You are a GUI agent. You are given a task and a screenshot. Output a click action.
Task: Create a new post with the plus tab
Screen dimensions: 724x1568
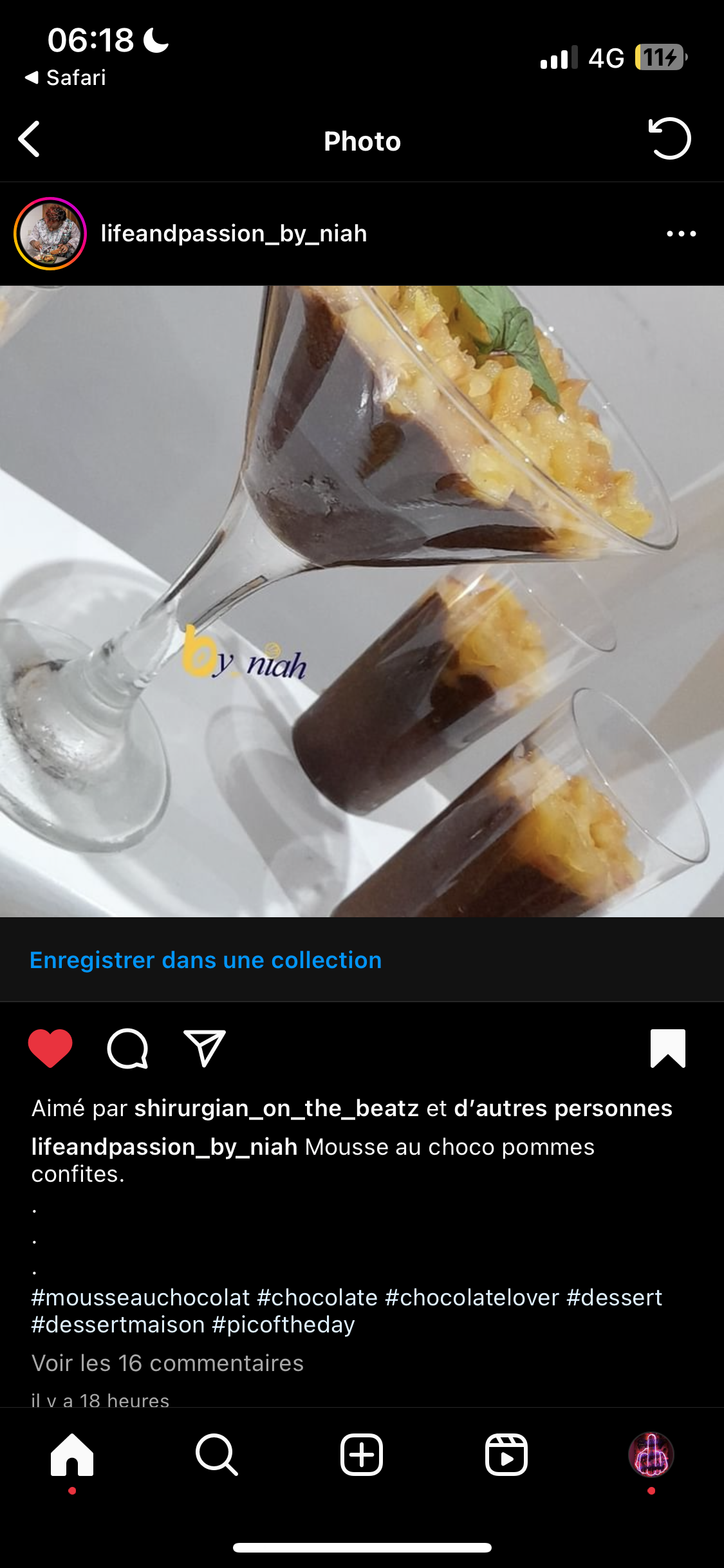[362, 1455]
